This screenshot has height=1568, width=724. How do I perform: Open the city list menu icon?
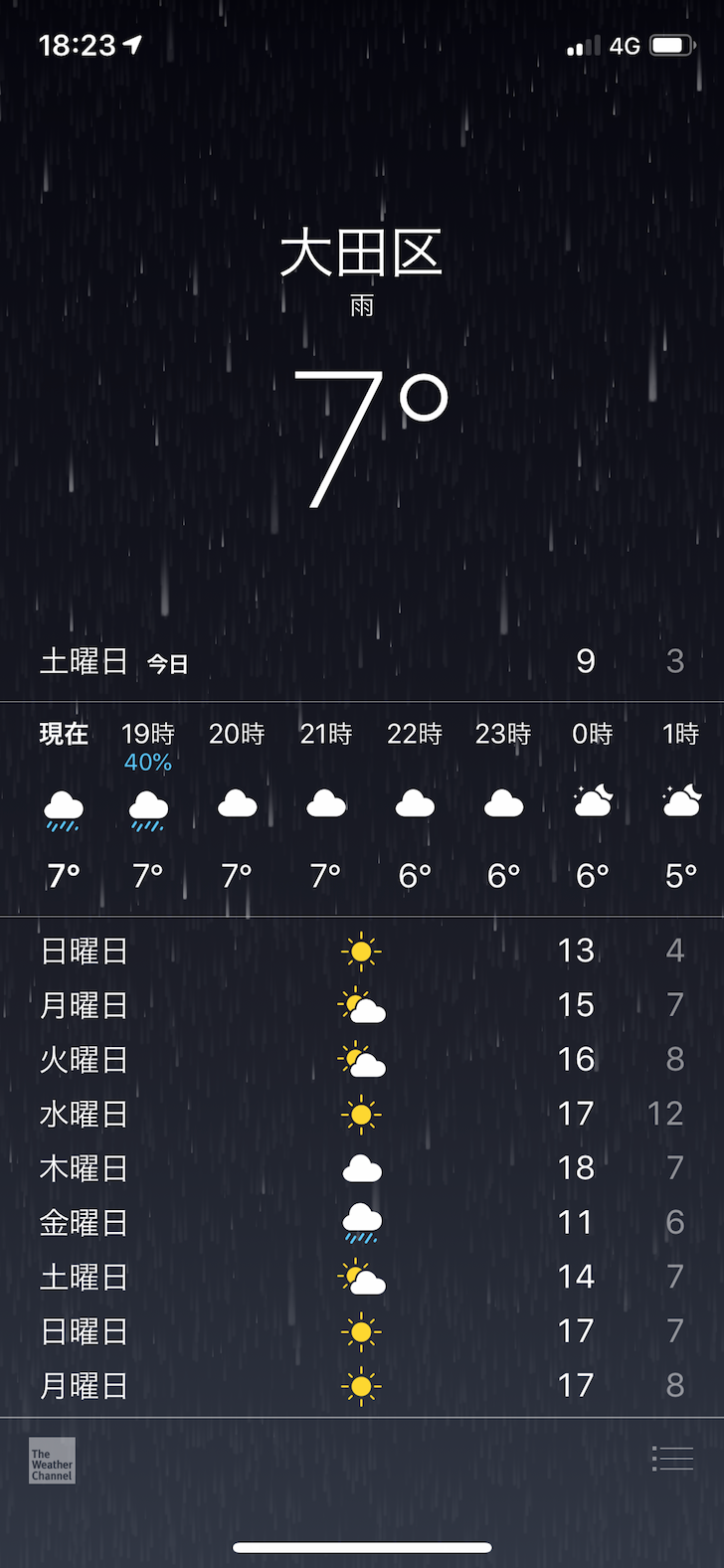coord(672,1459)
